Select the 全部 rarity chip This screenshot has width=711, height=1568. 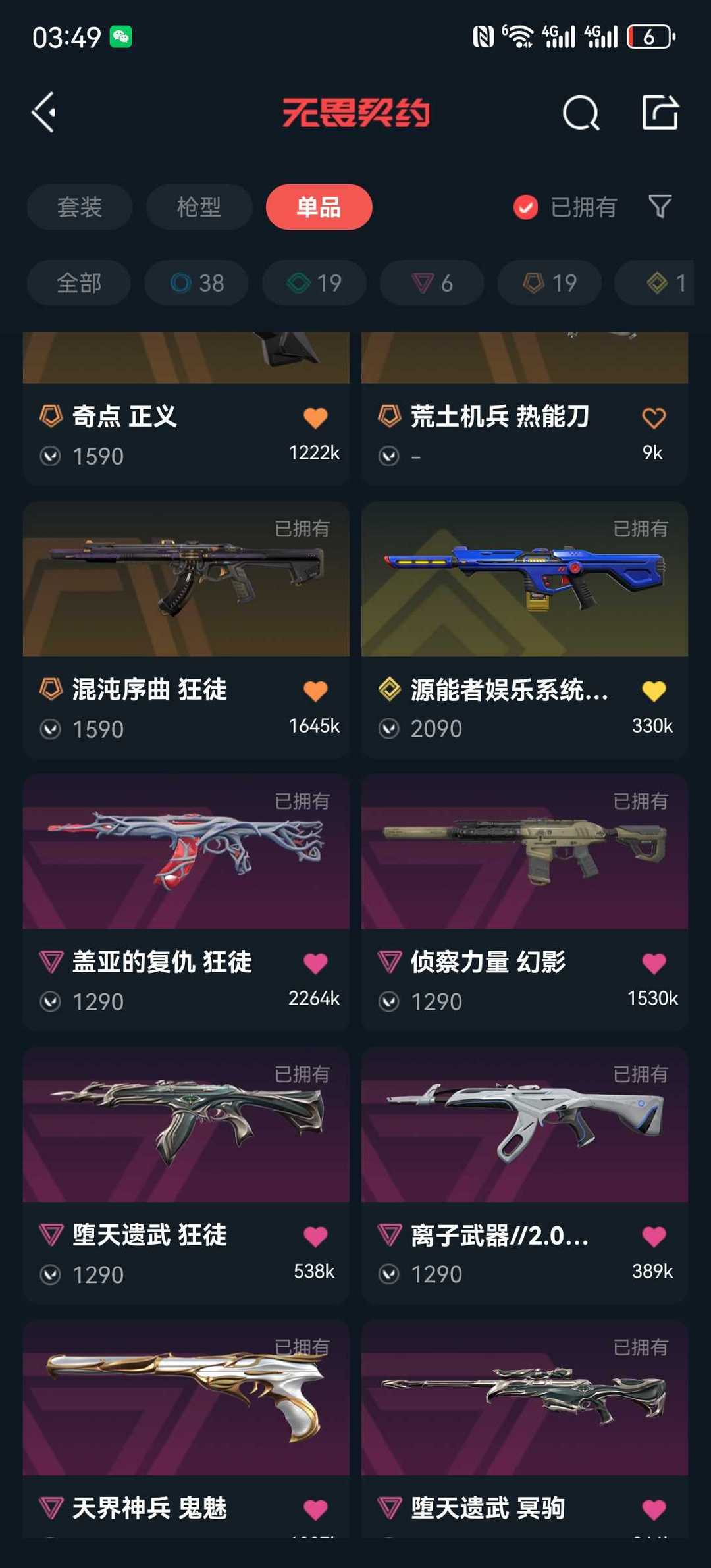[x=79, y=283]
